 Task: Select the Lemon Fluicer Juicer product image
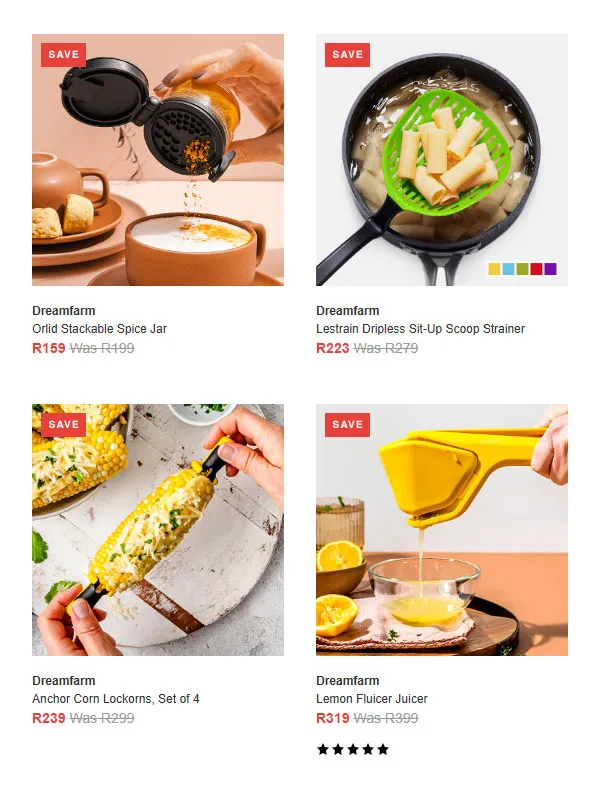click(442, 530)
